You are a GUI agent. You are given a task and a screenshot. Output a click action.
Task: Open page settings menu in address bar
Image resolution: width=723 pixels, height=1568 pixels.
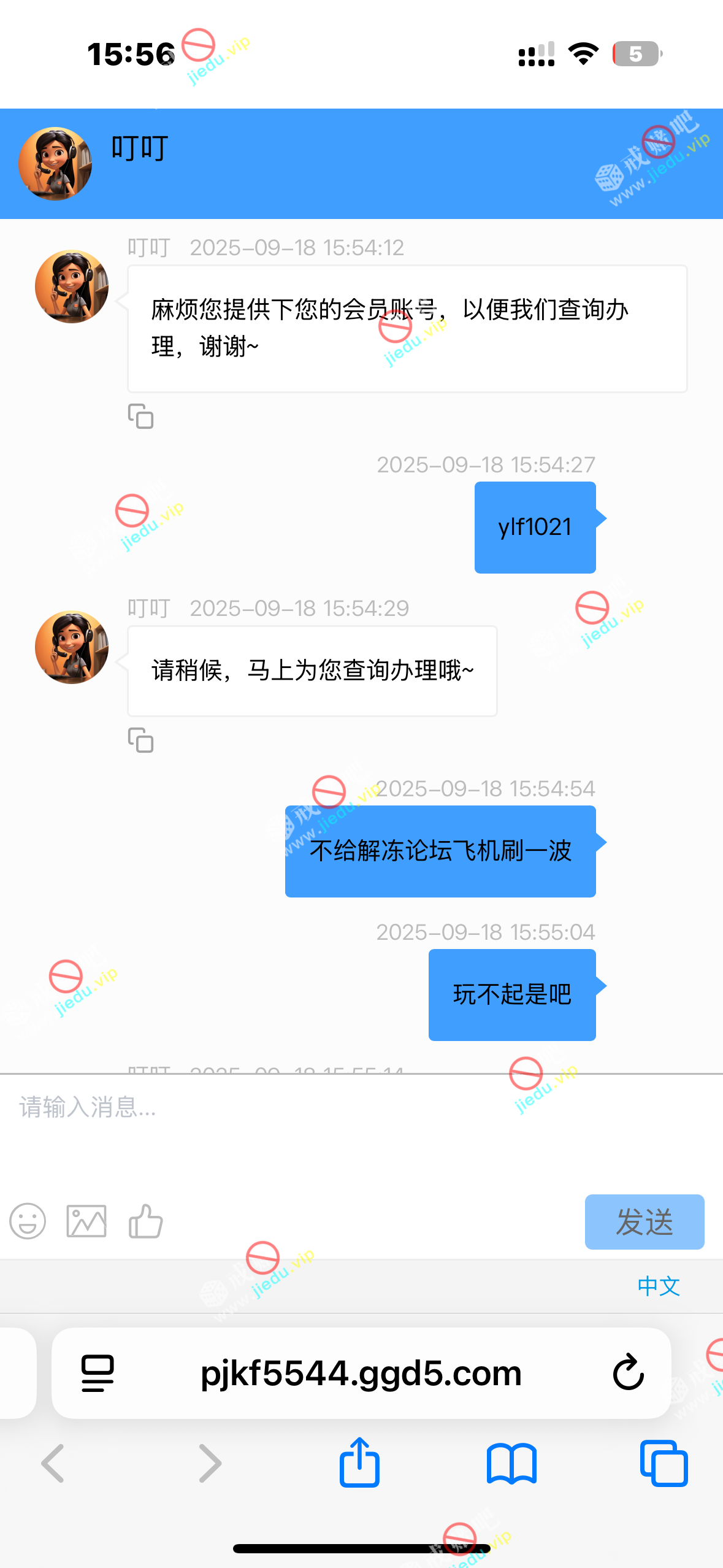click(98, 1373)
